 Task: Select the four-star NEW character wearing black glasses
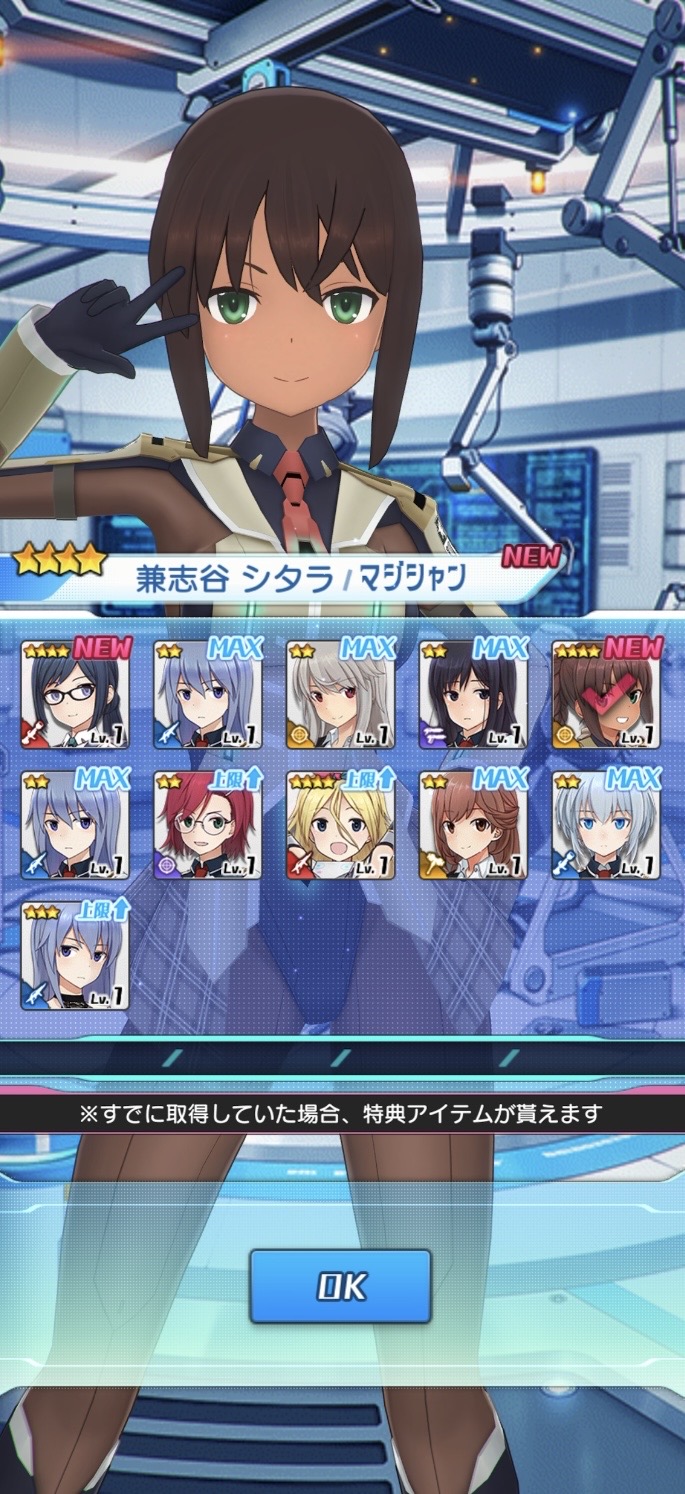[x=75, y=695]
